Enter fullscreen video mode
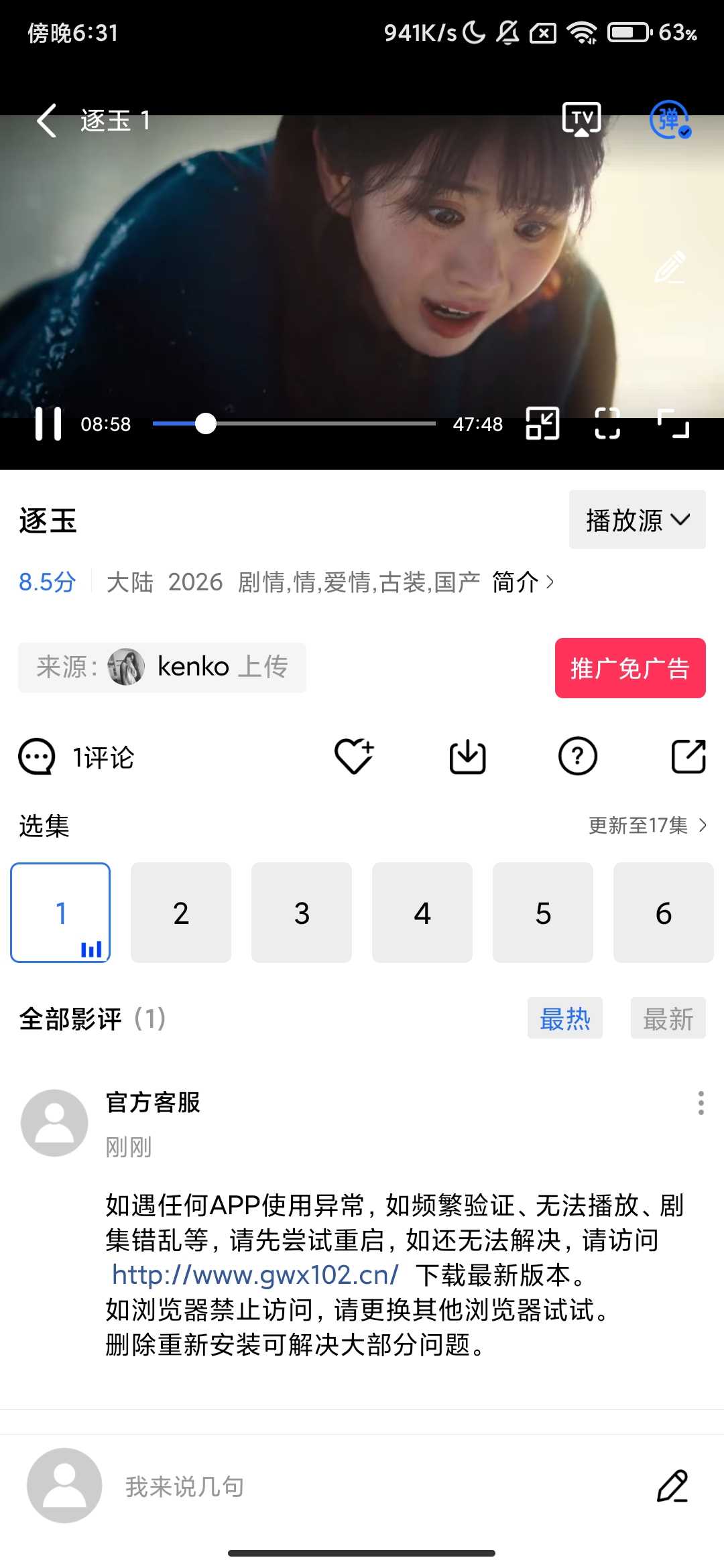 pos(673,423)
